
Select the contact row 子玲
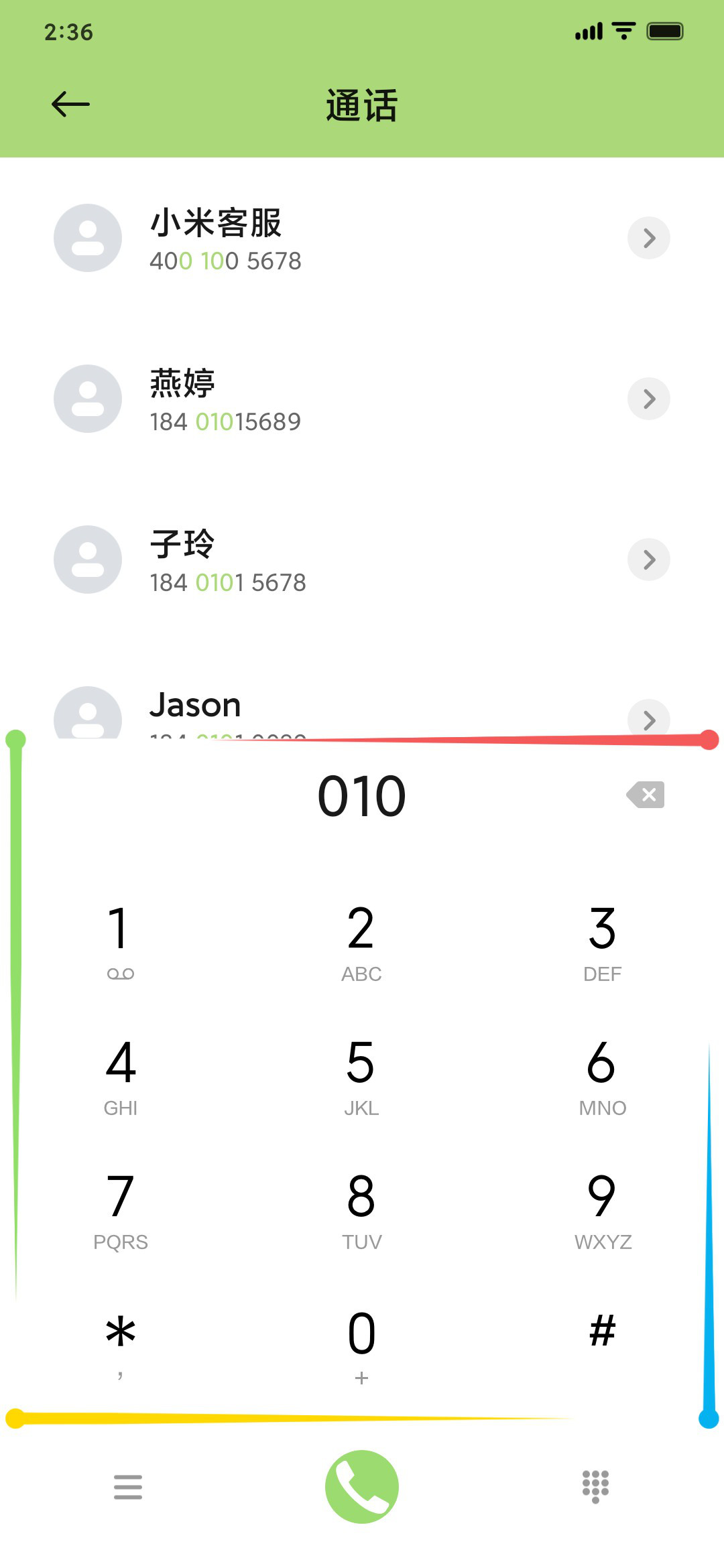[362, 560]
